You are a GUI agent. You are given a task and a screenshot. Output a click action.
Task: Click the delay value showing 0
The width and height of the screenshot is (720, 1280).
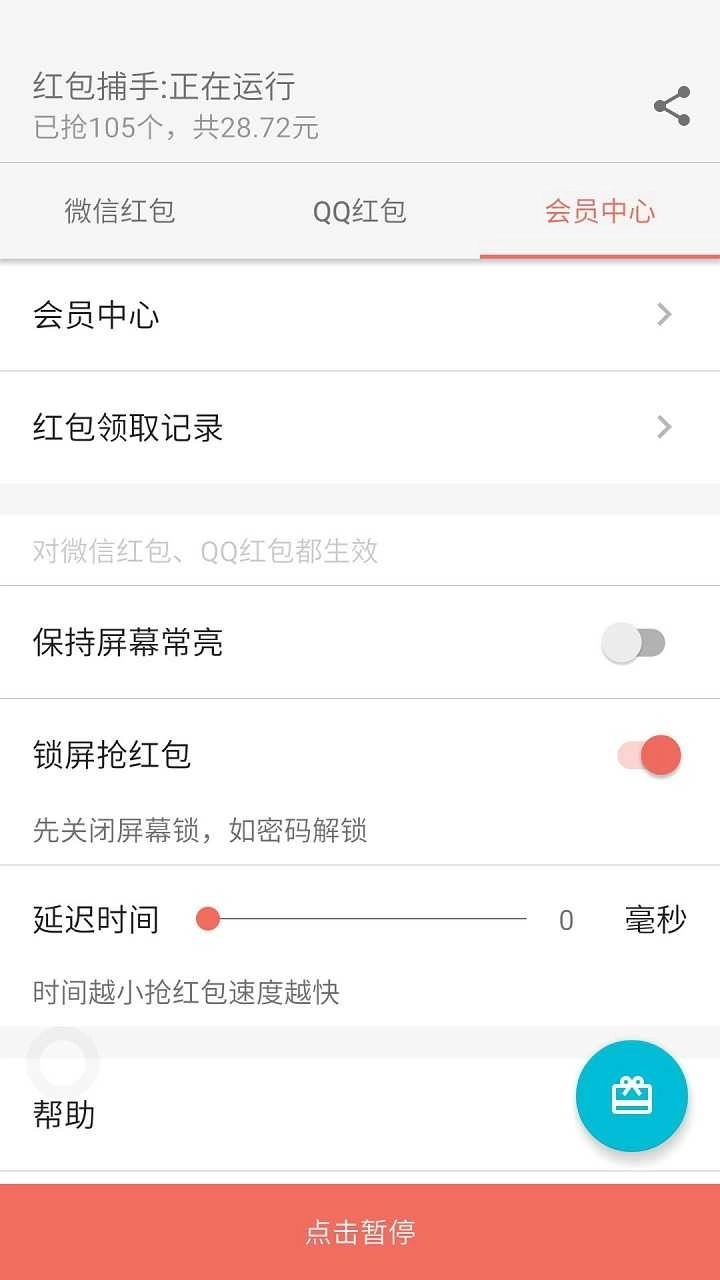[566, 918]
